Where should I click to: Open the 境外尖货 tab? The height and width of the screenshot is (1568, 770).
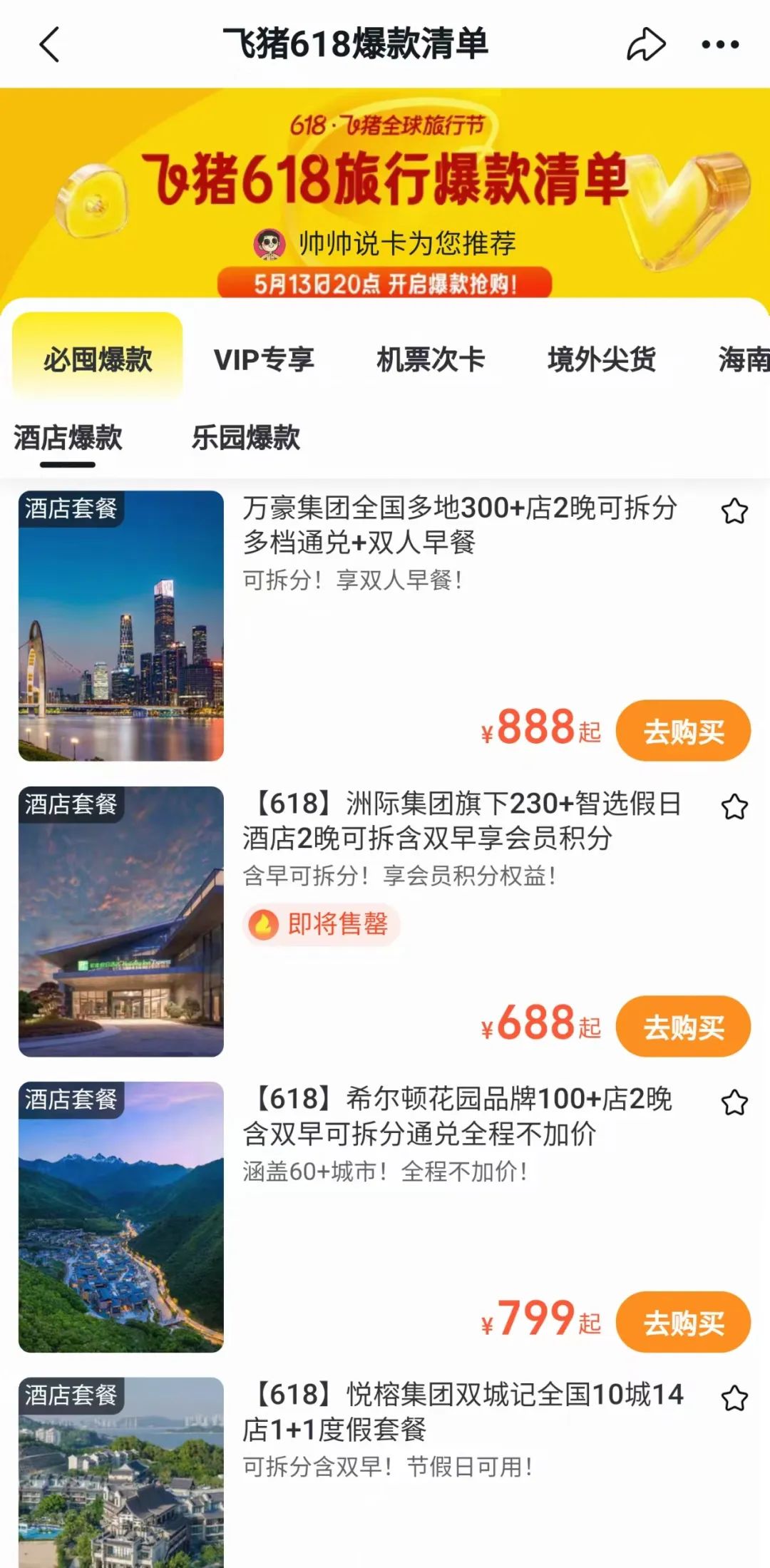point(601,359)
